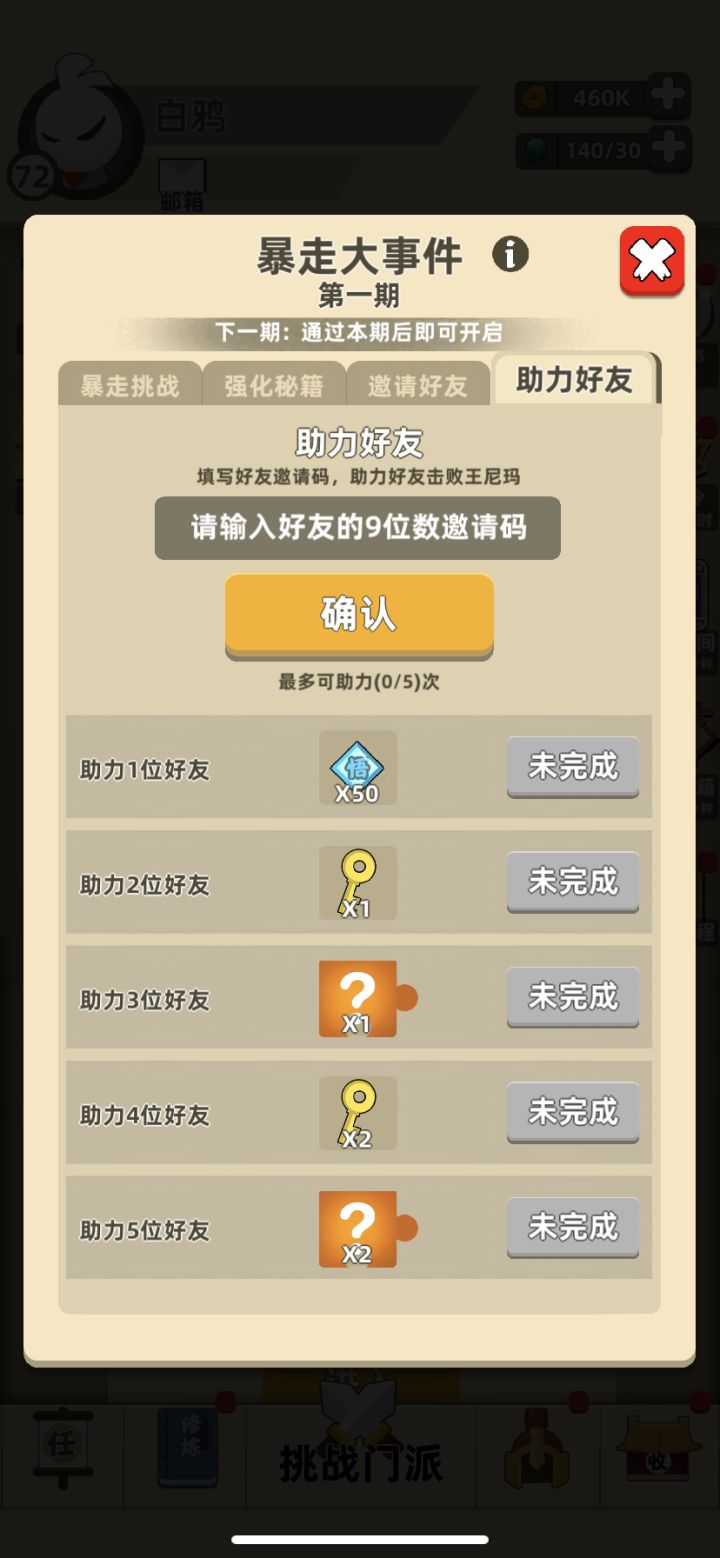Tap the 悟 gem X50 reward icon
720x1558 pixels.
pos(358,767)
